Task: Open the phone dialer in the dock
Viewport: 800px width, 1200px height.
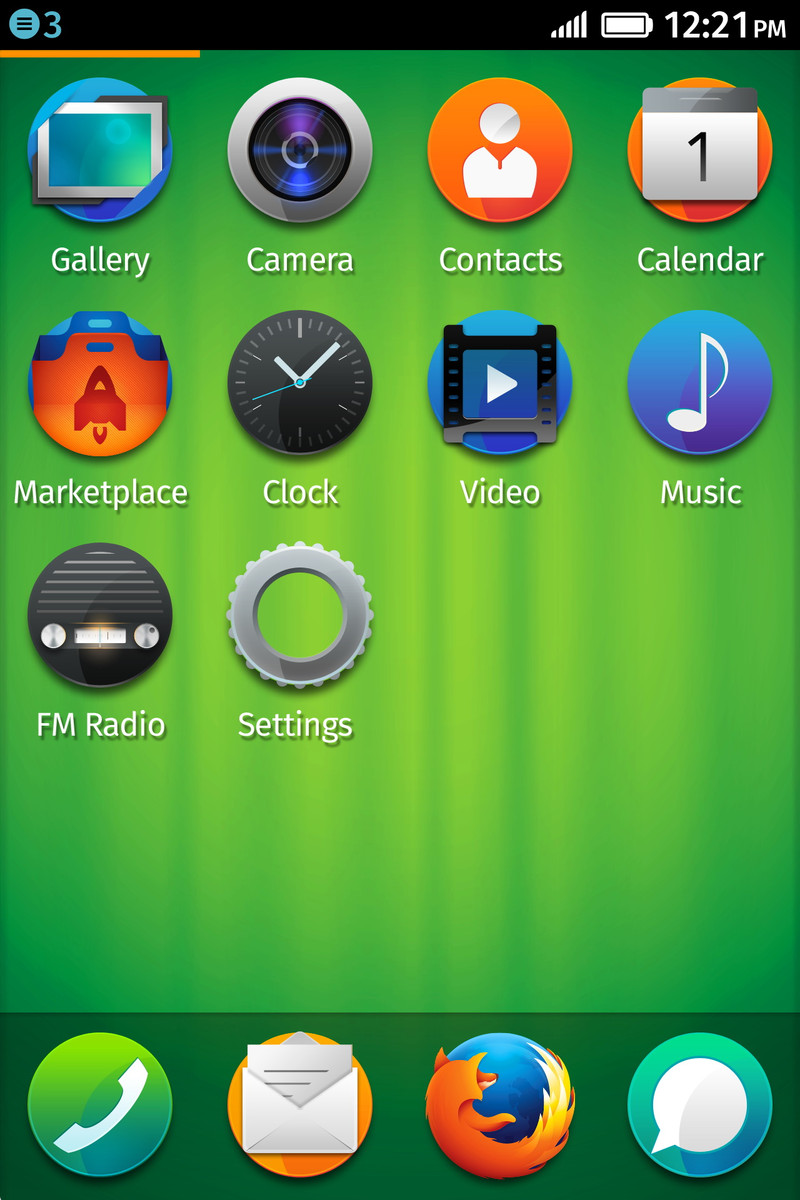Action: point(100,1105)
